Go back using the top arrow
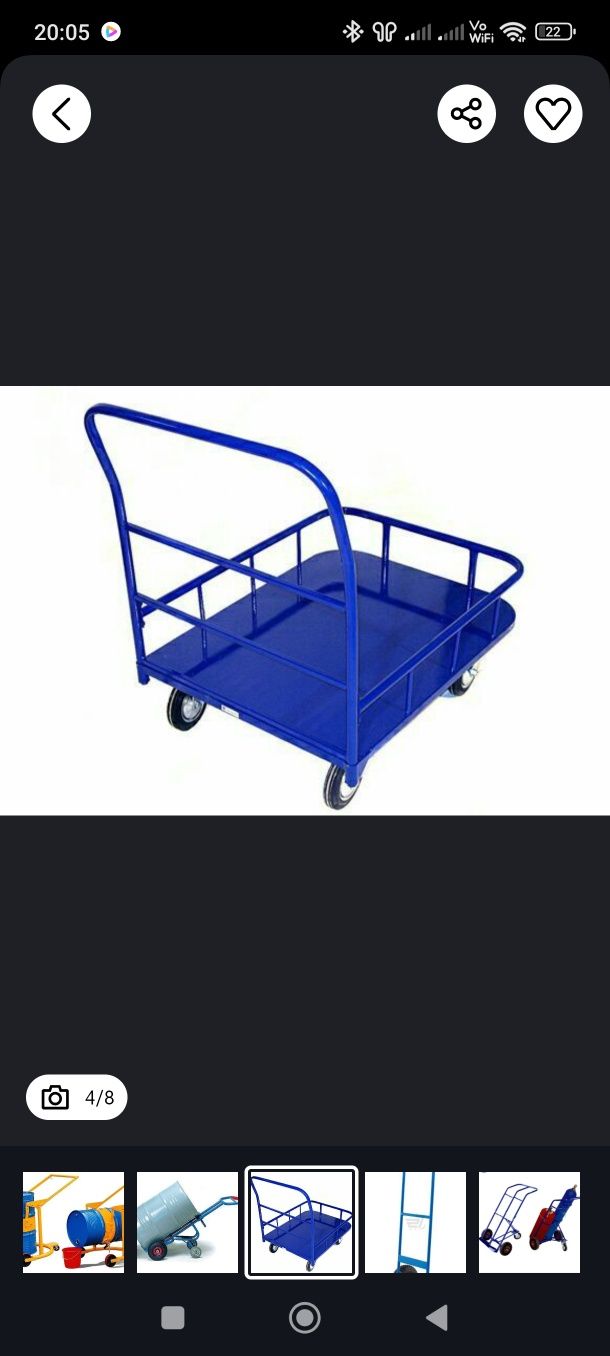This screenshot has width=610, height=1356. click(x=61, y=114)
